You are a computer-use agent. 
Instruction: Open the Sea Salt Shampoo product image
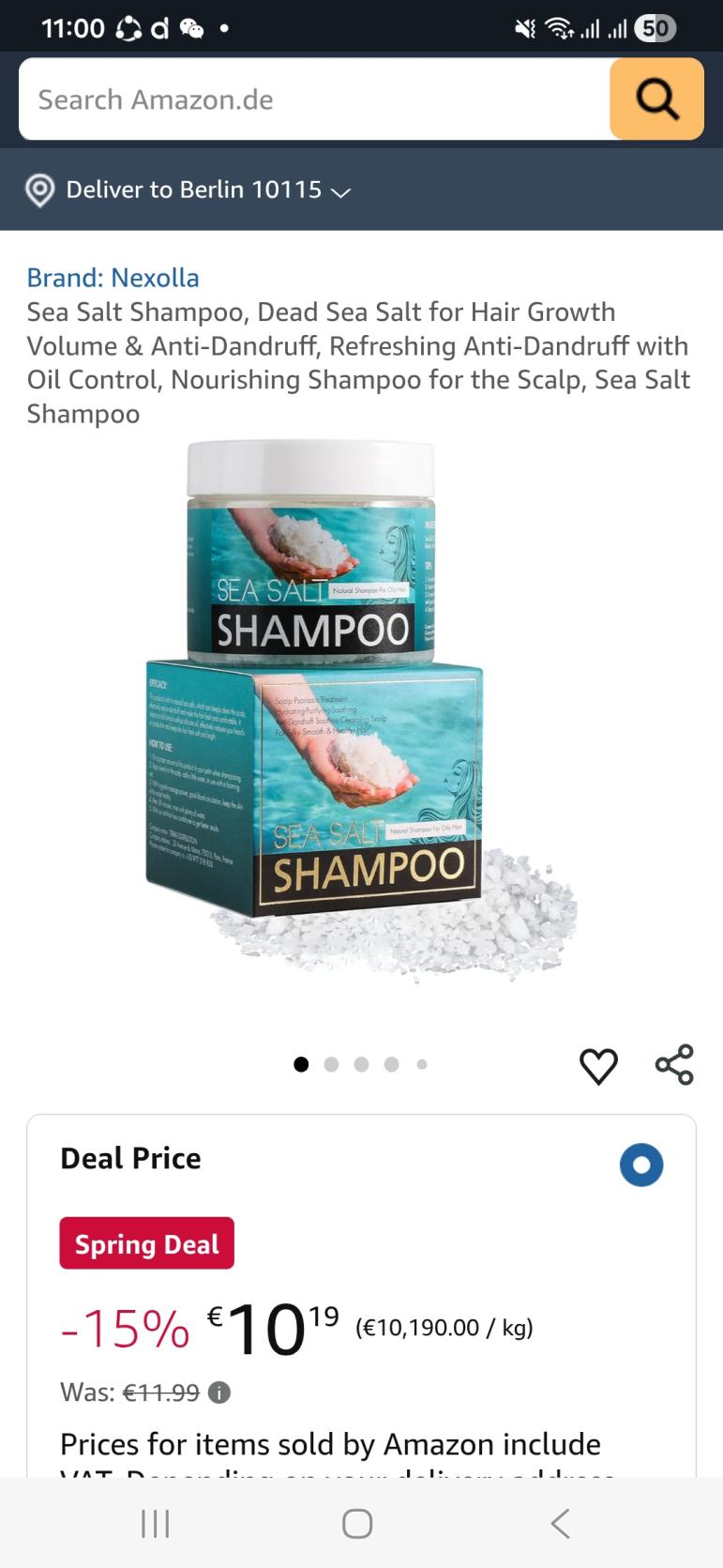point(361,713)
